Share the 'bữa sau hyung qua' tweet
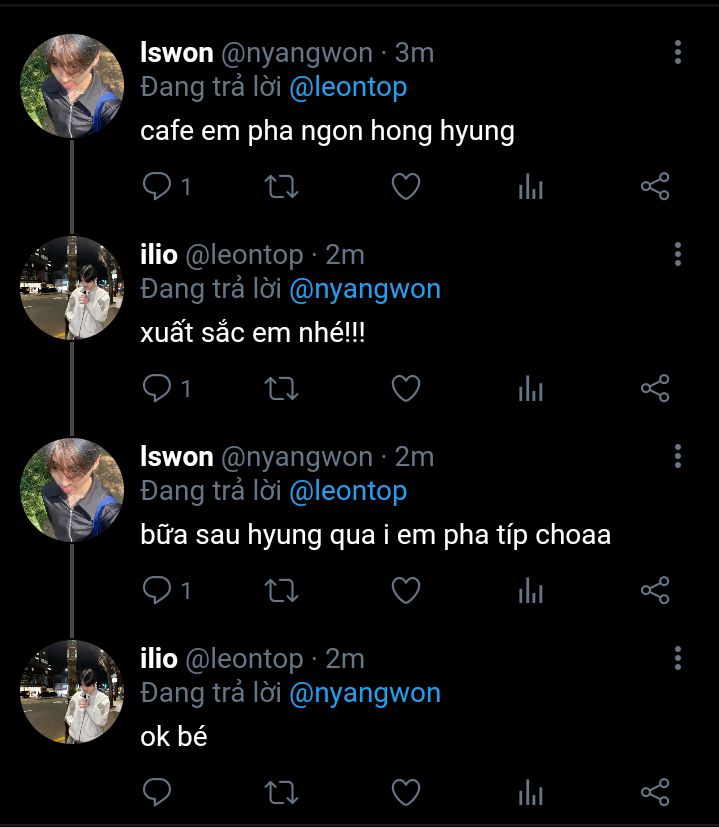Image resolution: width=719 pixels, height=827 pixels. 654,590
